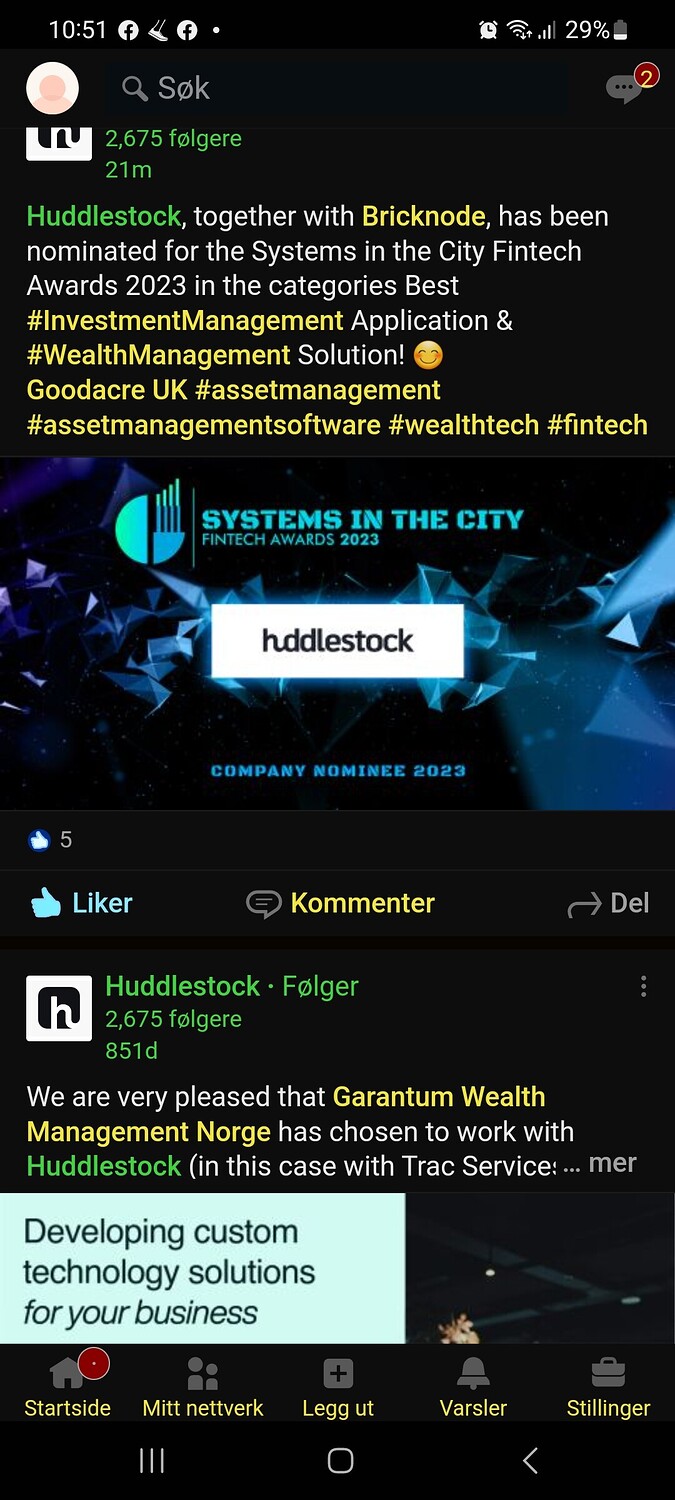This screenshot has height=1500, width=675.
Task: Switch to the Mitt nettverk tab
Action: (203, 1385)
